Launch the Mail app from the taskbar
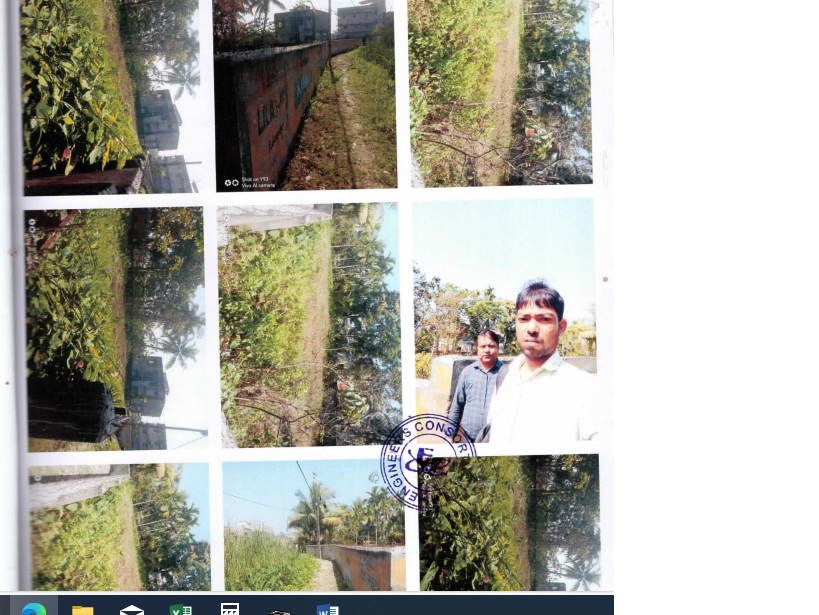819x615 pixels. coord(131,608)
